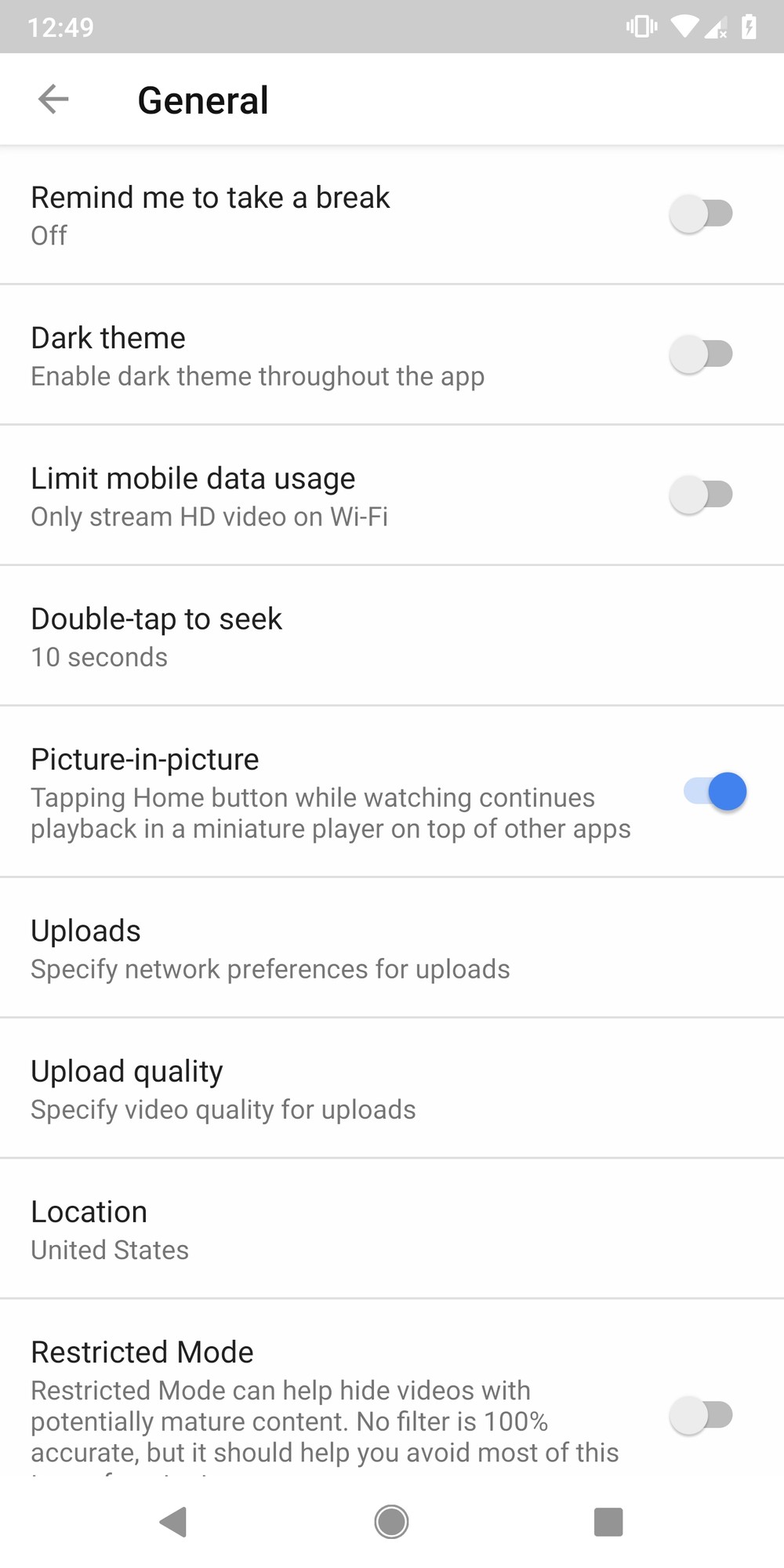The height and width of the screenshot is (1568, 784).
Task: Disable Picture-in-picture switch
Action: [715, 792]
